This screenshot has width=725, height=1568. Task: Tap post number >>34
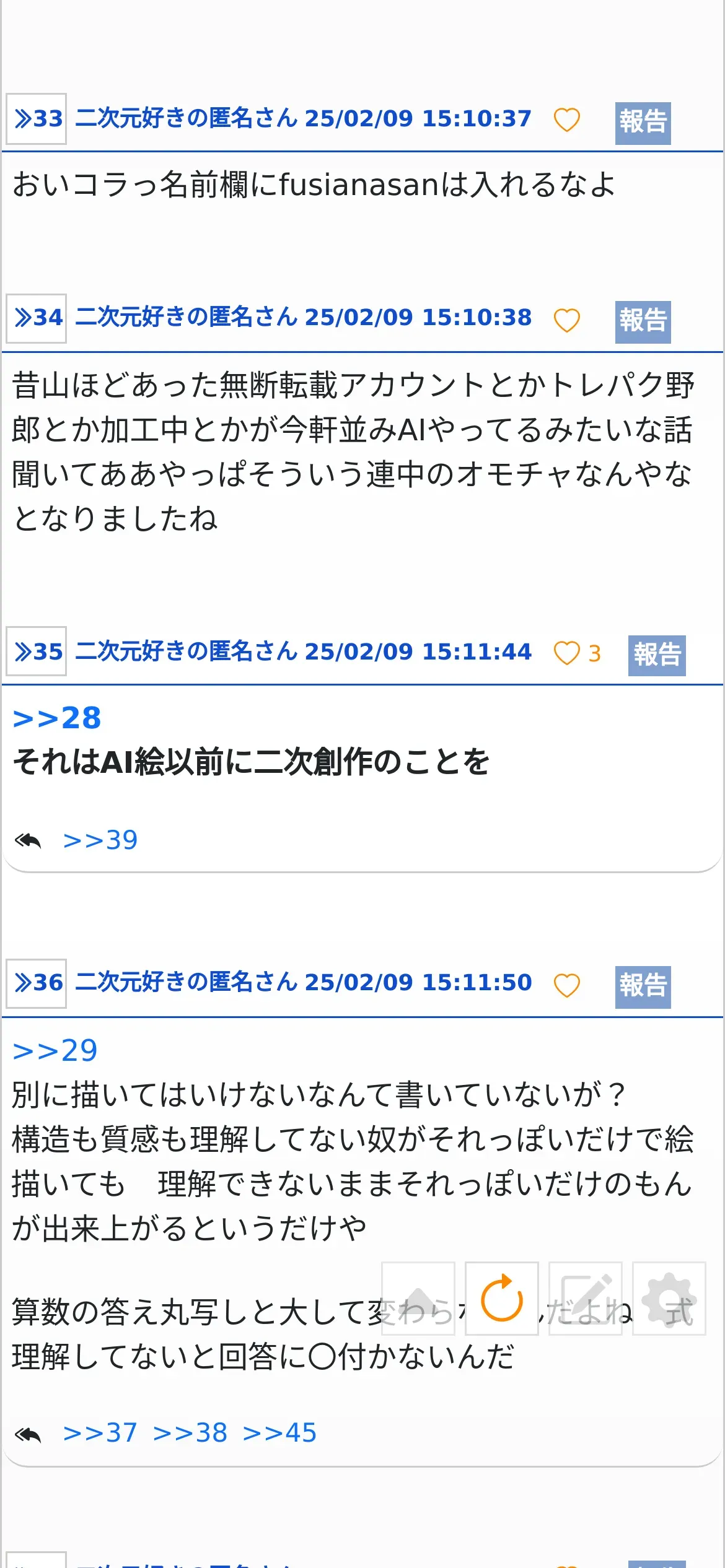pos(37,318)
